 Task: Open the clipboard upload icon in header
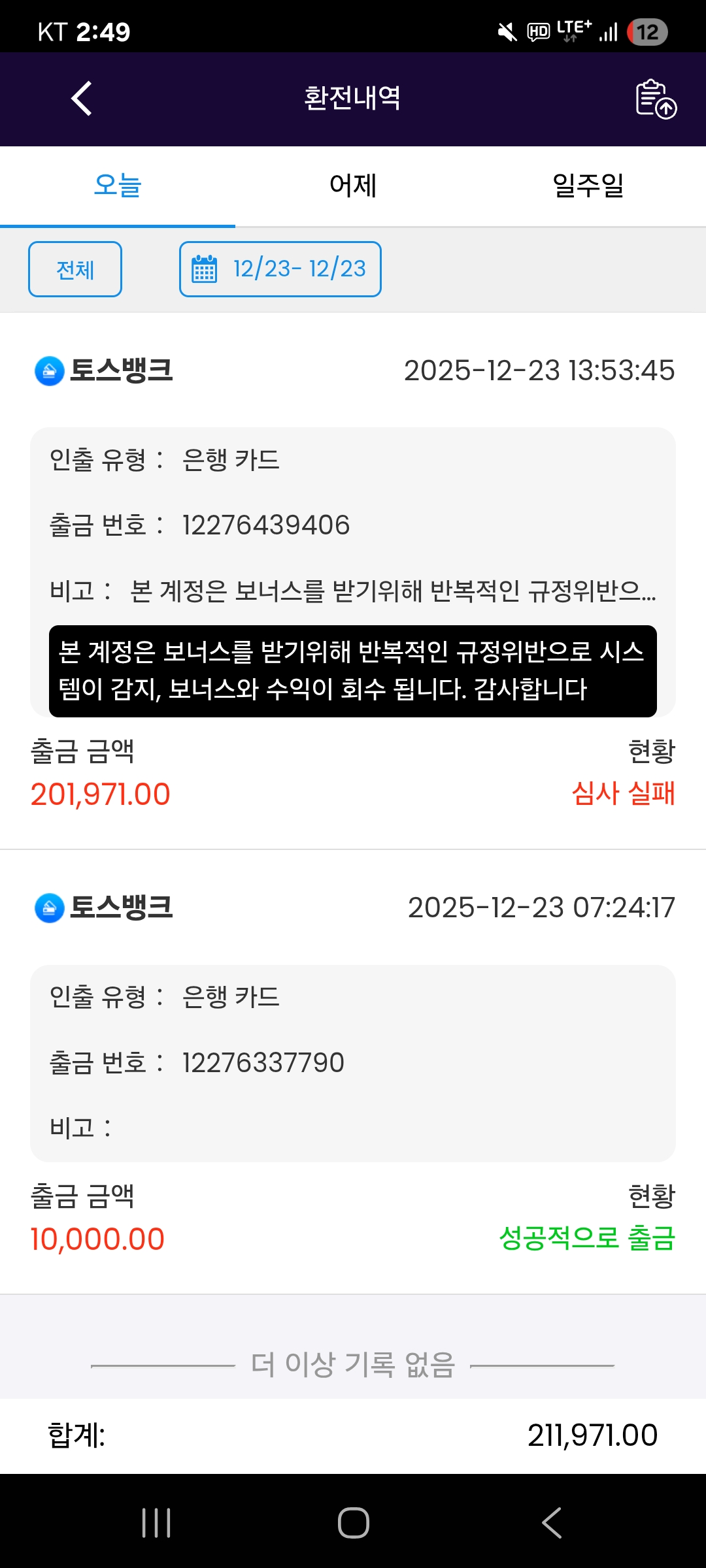pyautogui.click(x=656, y=99)
